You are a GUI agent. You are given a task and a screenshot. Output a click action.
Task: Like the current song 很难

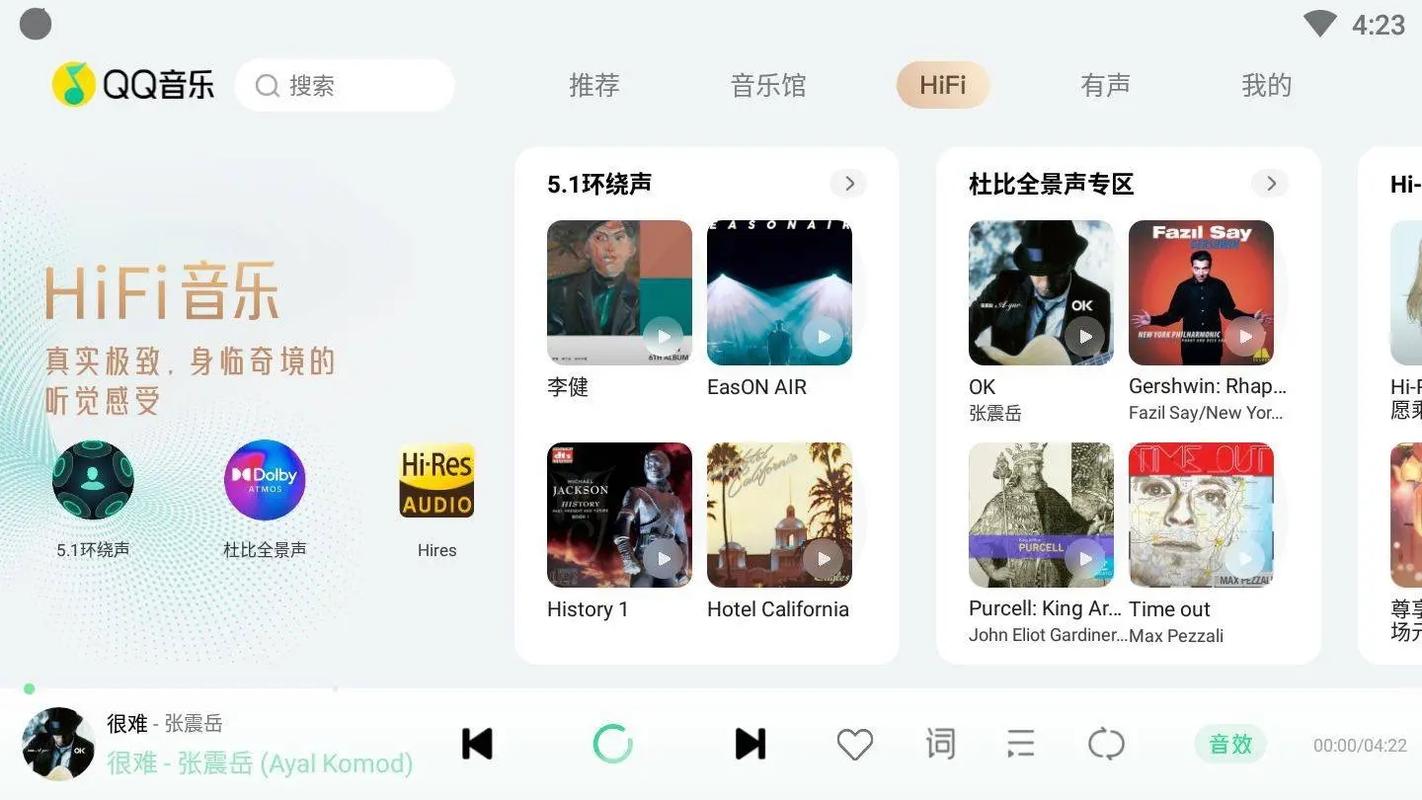pyautogui.click(x=855, y=744)
